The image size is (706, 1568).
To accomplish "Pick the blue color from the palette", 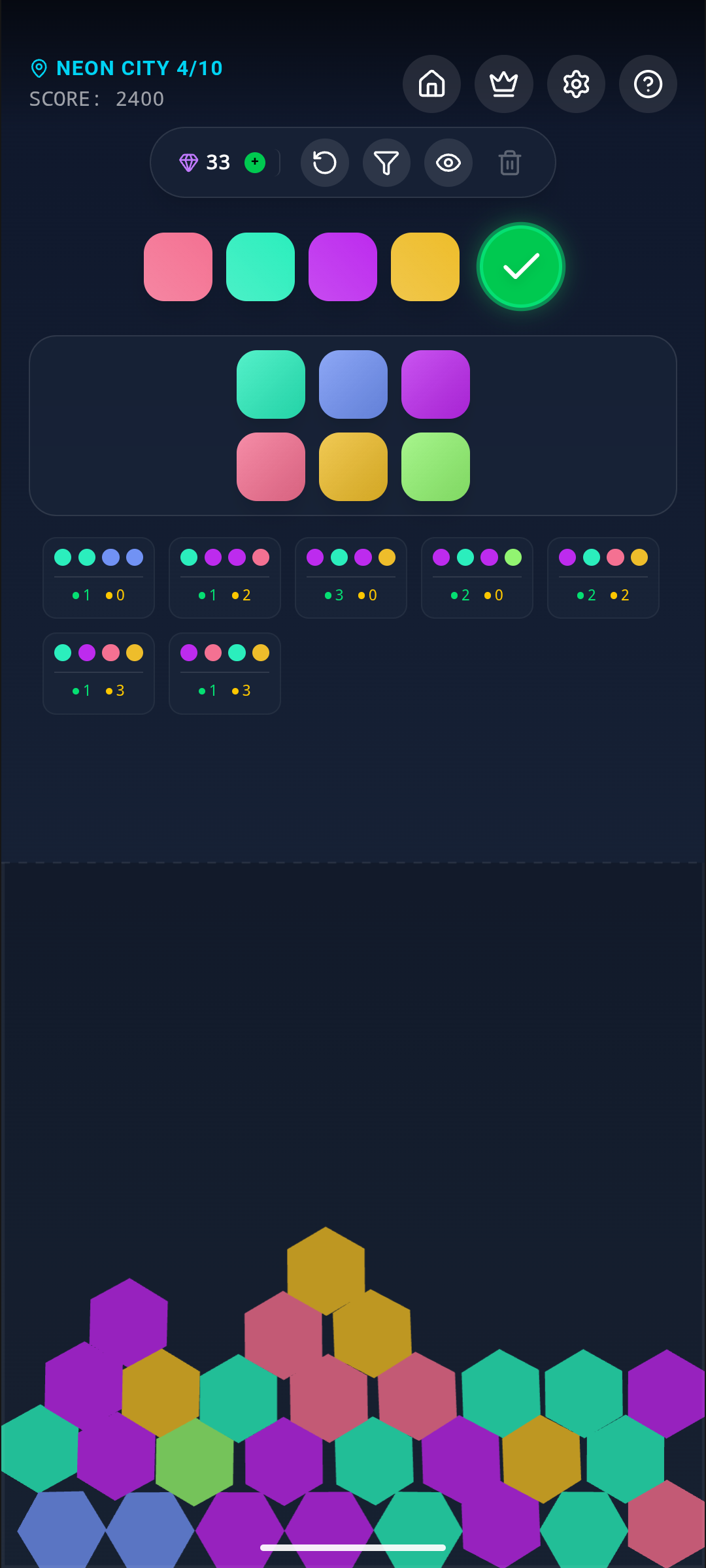I will tap(353, 385).
